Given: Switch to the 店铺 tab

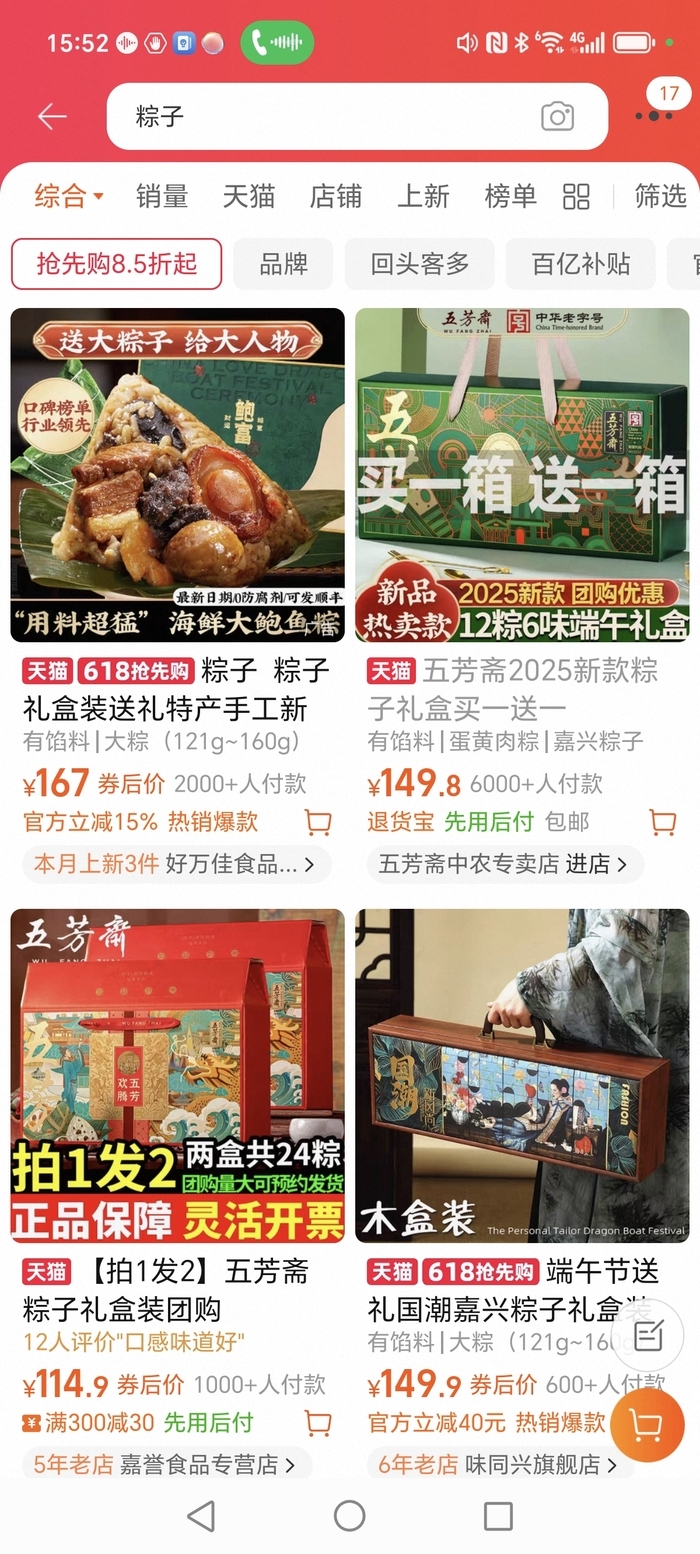Looking at the screenshot, I should point(336,196).
